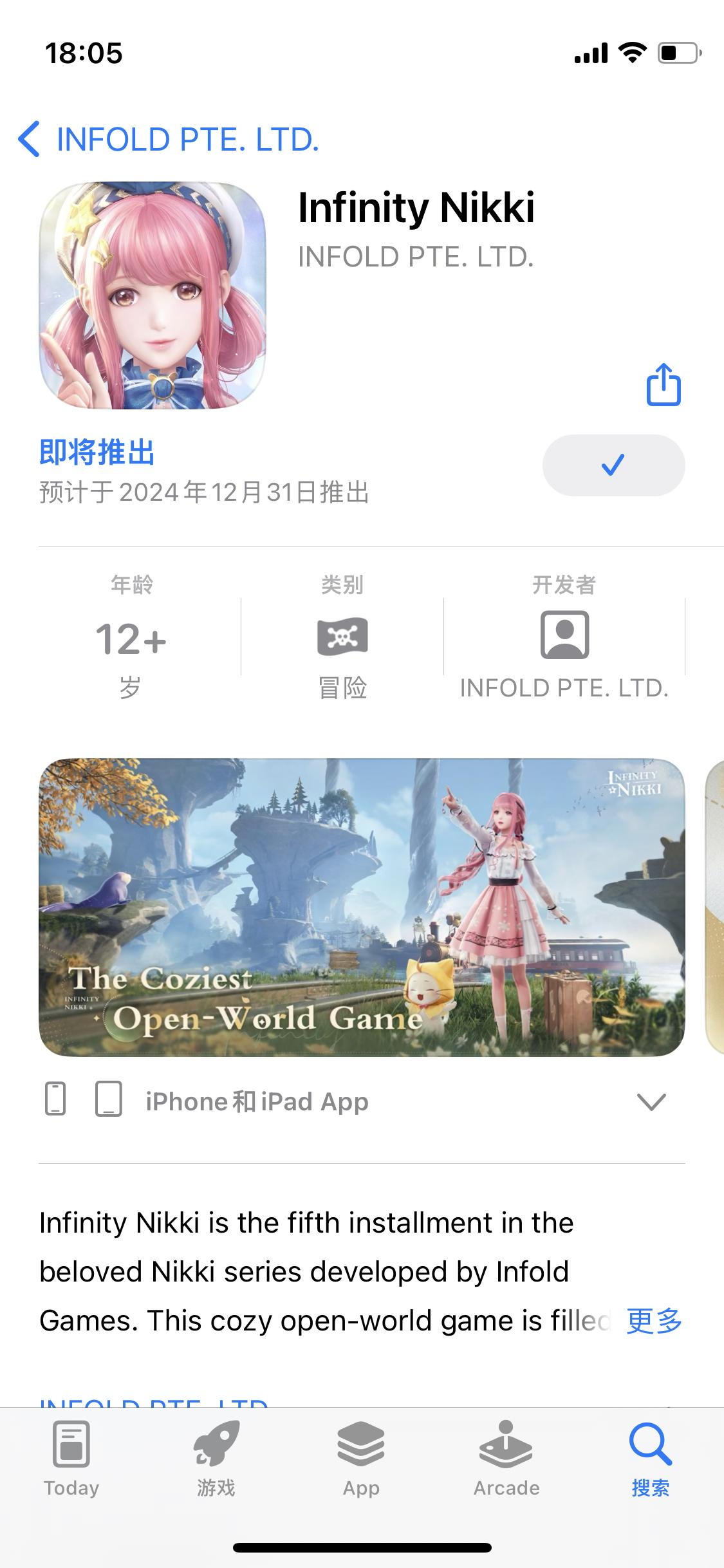Go back to INFOLD PTE. LTD. page
This screenshot has height=1568, width=724.
(x=169, y=139)
